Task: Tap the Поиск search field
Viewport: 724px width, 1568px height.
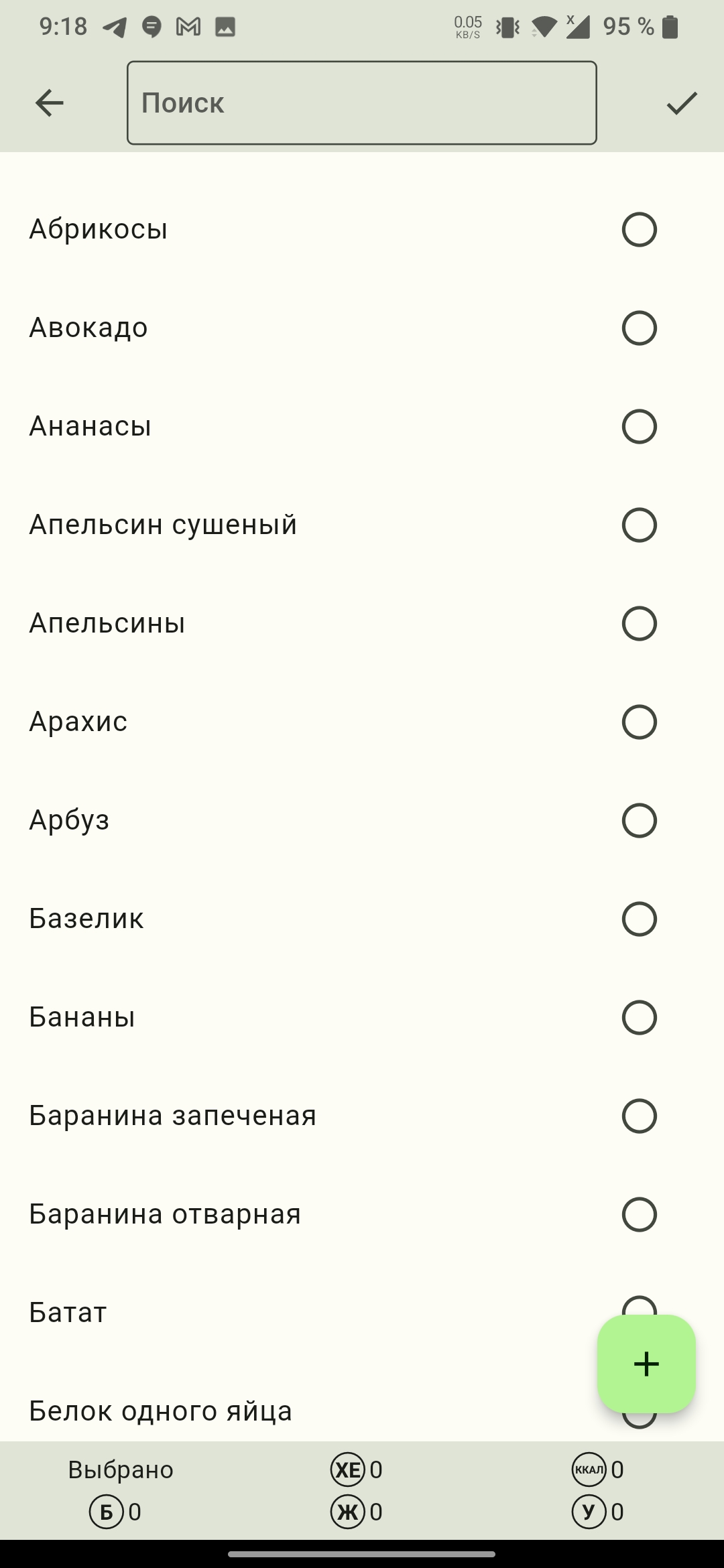Action: pyautogui.click(x=361, y=103)
